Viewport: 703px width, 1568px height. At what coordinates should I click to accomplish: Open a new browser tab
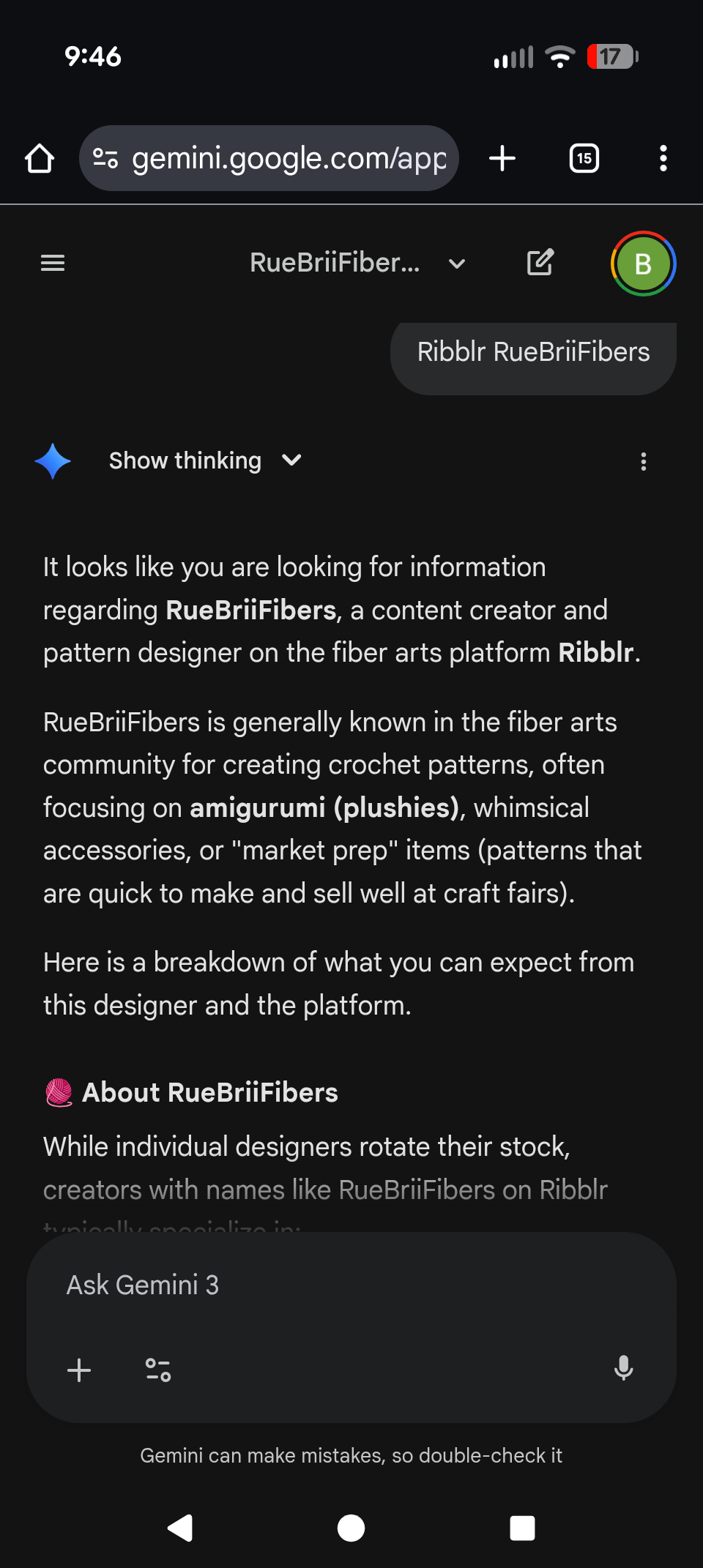tap(502, 158)
